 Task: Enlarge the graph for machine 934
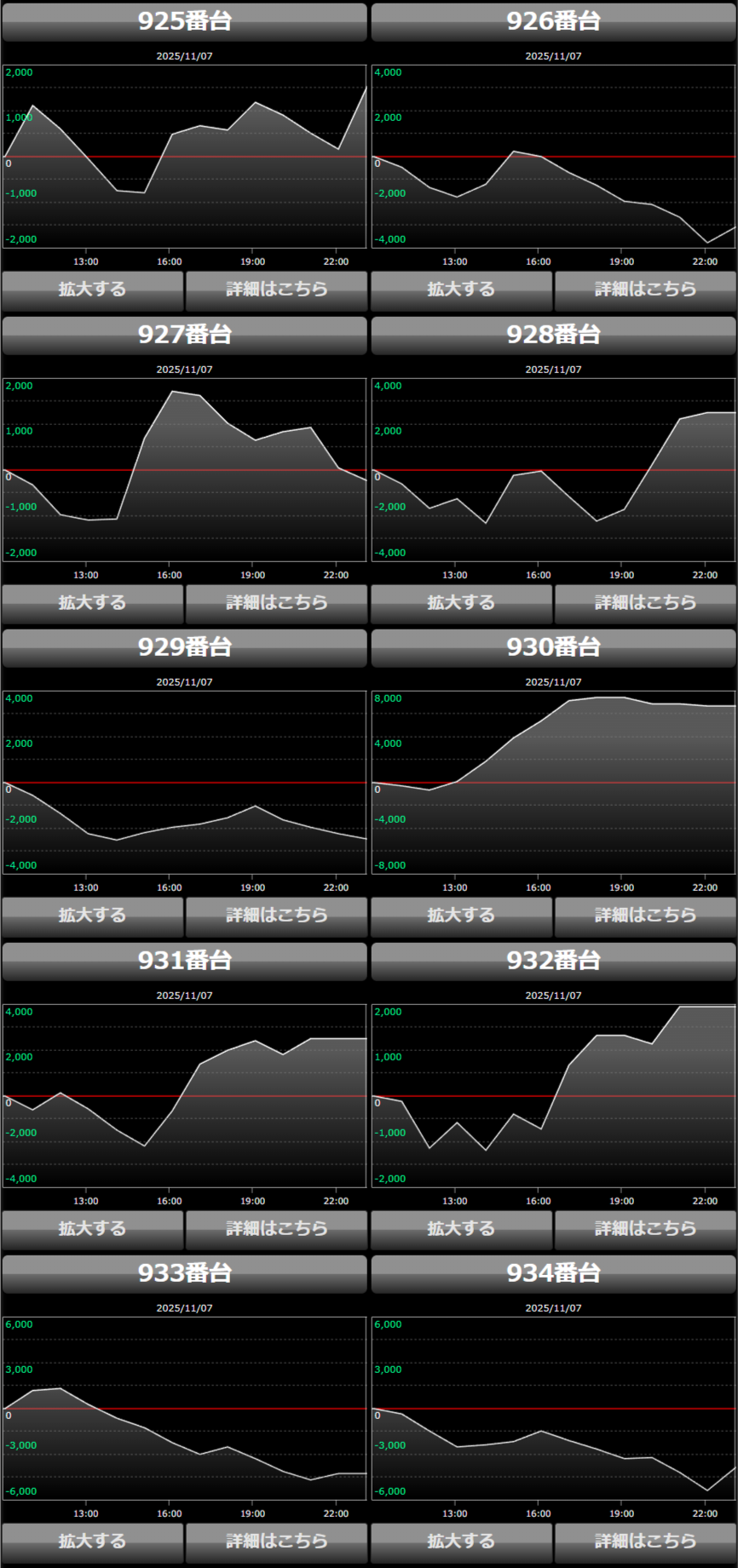coord(461,1542)
